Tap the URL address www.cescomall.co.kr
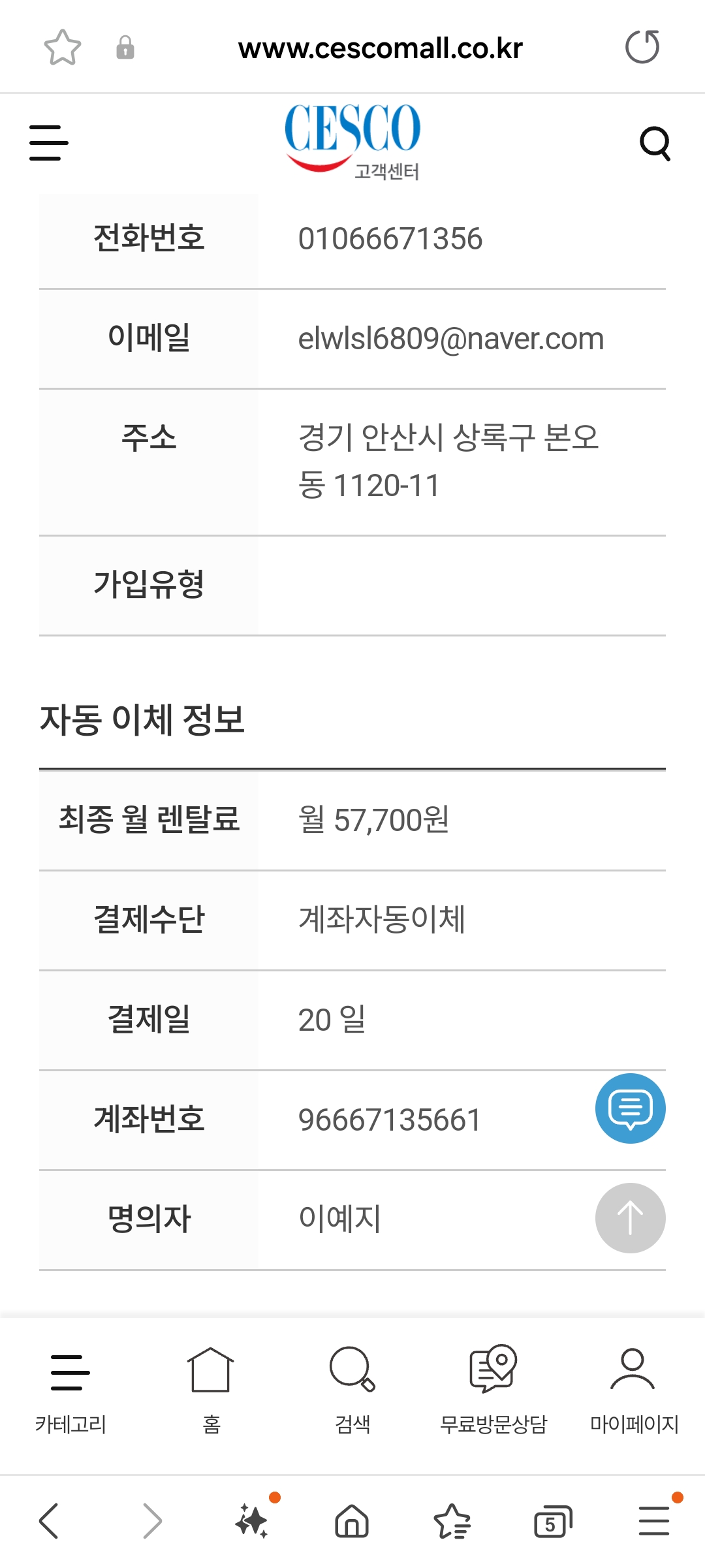Viewport: 705px width, 1568px height. pos(381,48)
